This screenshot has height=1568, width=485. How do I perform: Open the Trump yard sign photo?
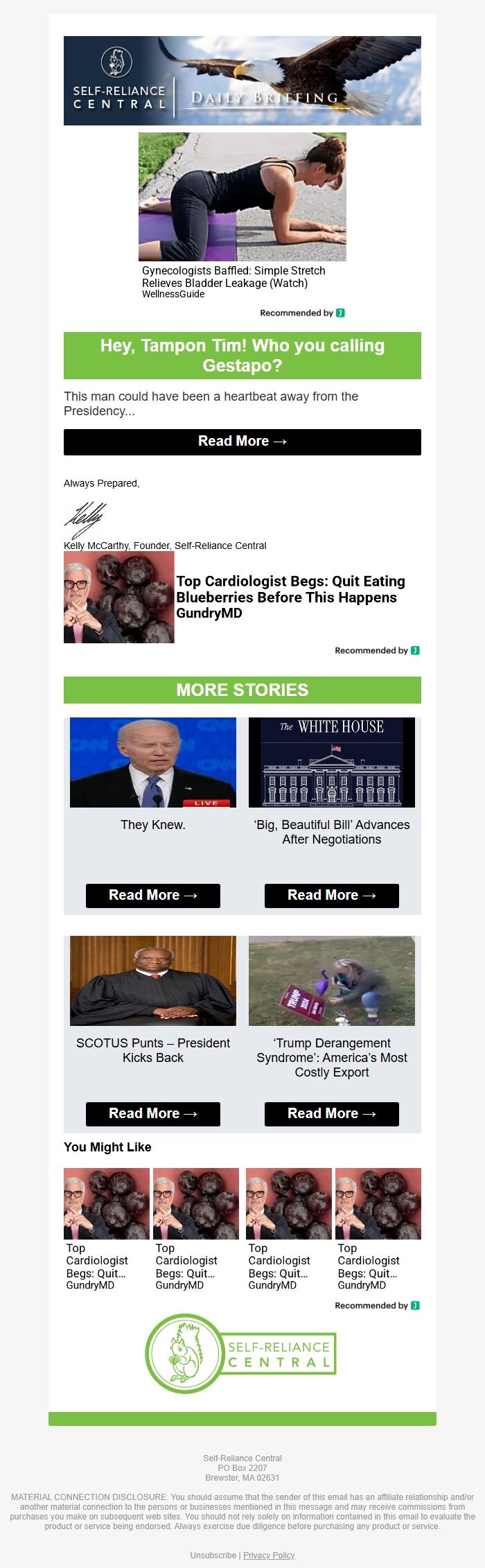tap(331, 980)
